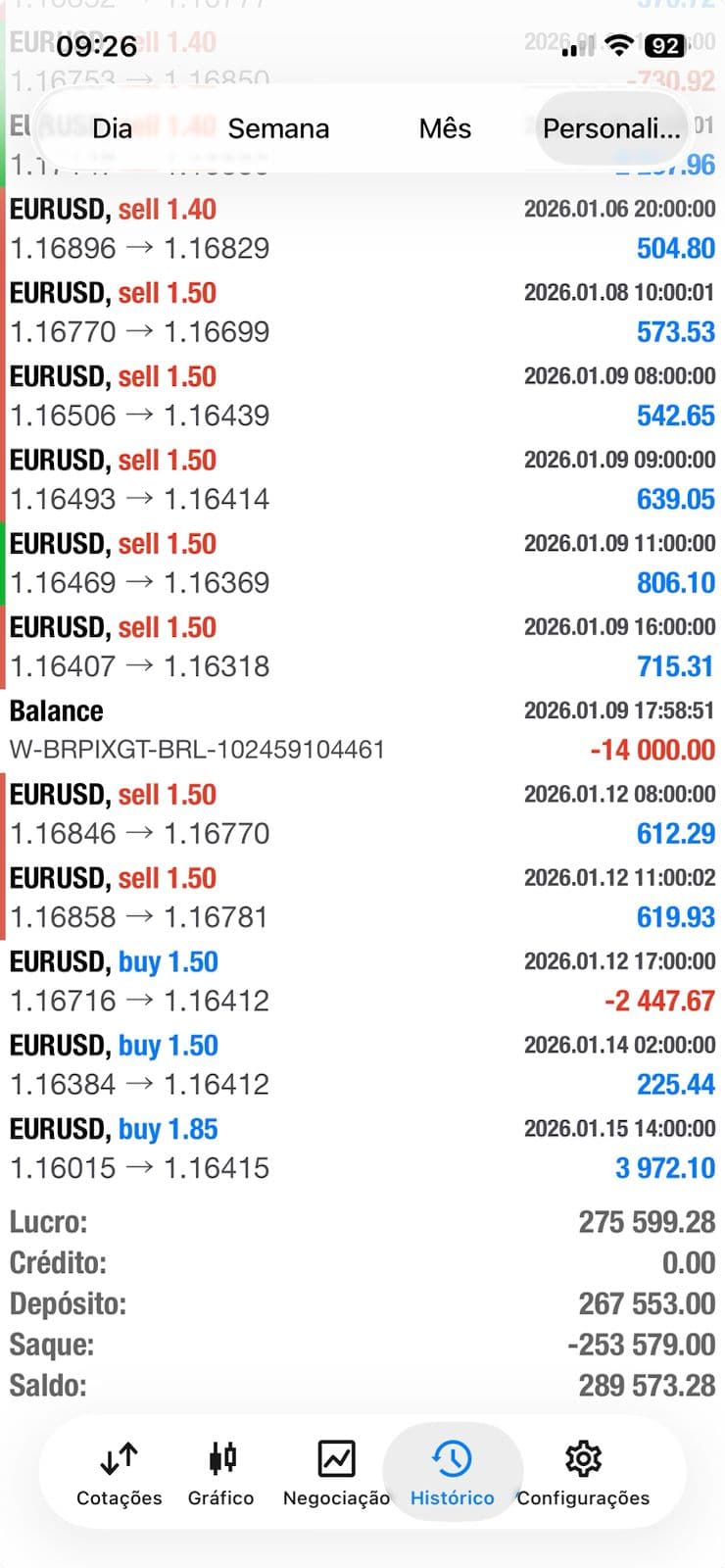Expand the EURUSD trade with profit 806.10
Viewport: 725px width, 1568px height.
[x=362, y=563]
